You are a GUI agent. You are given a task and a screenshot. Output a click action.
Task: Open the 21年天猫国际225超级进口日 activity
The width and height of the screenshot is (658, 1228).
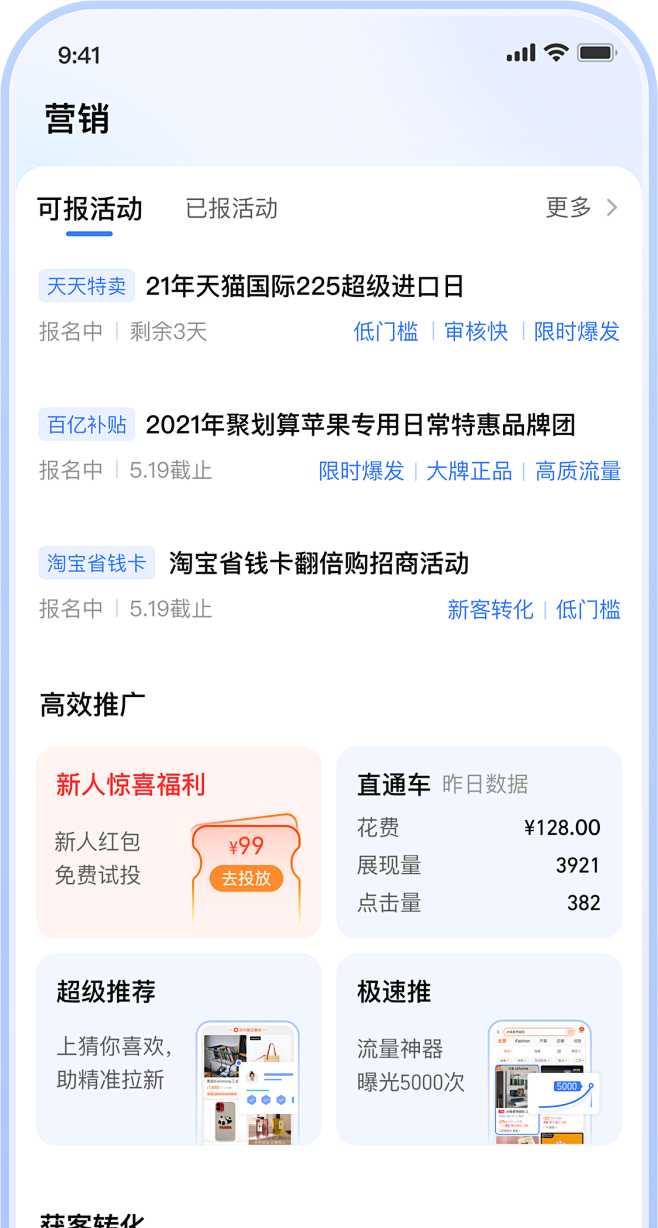click(x=329, y=307)
